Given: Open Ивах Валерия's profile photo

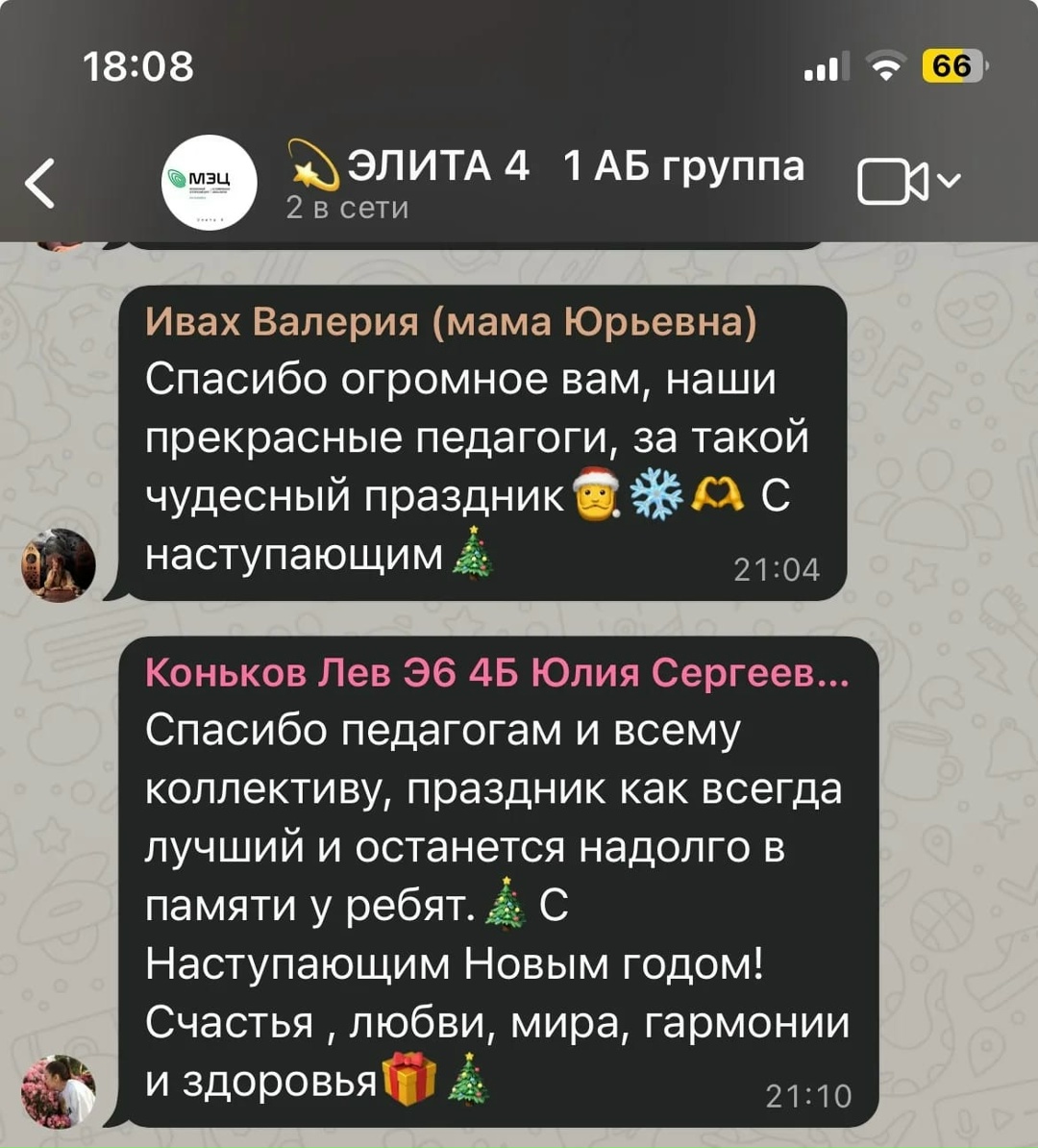Looking at the screenshot, I should pyautogui.click(x=59, y=564).
